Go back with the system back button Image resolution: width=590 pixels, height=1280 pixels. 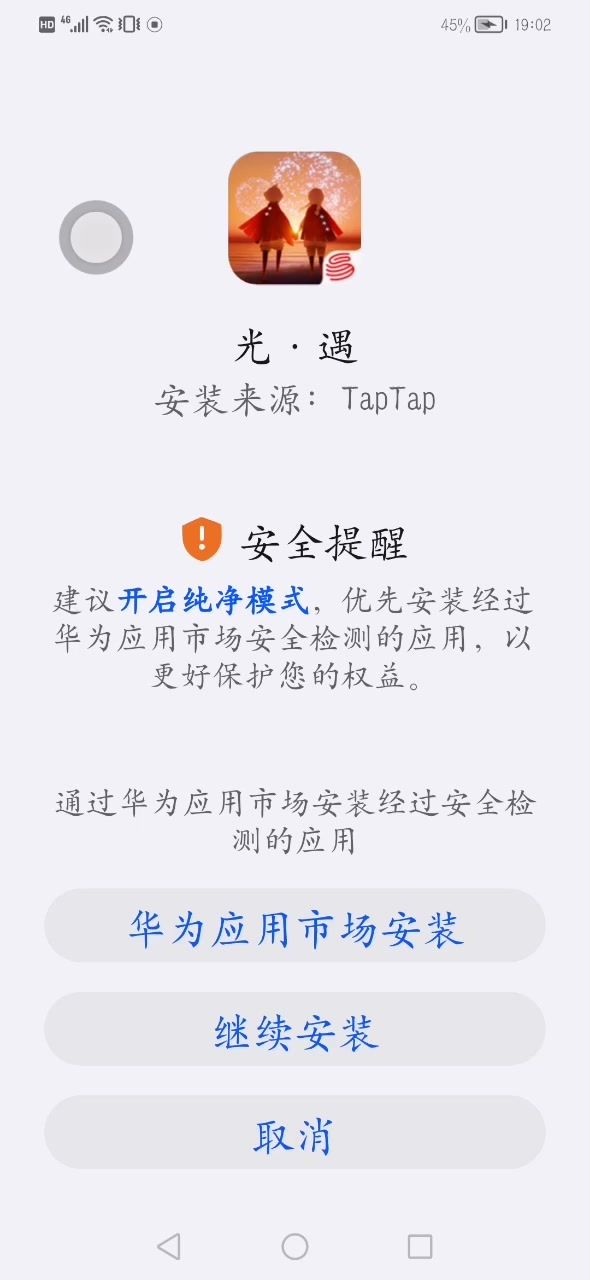pos(169,1246)
